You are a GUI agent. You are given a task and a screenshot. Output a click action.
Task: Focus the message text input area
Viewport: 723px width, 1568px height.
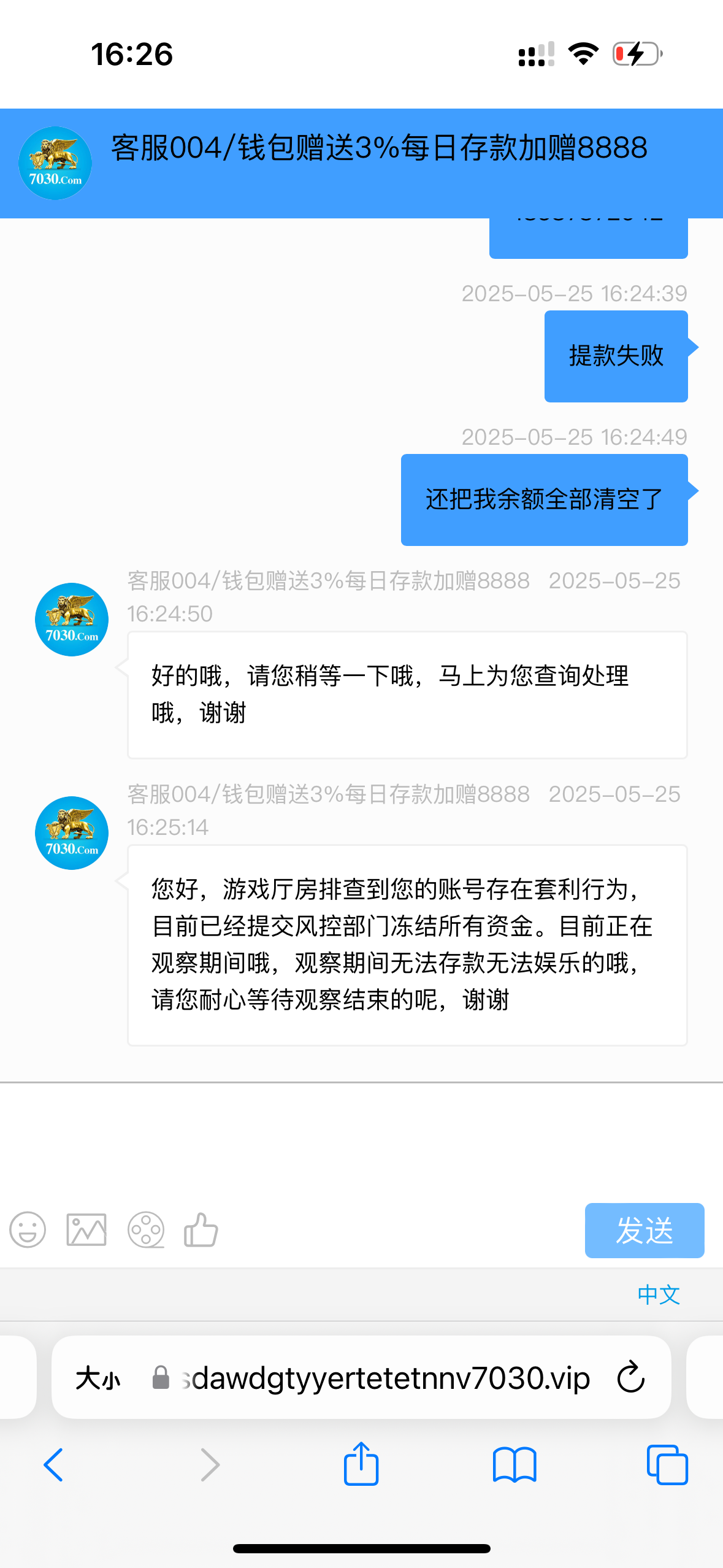pos(361,1141)
